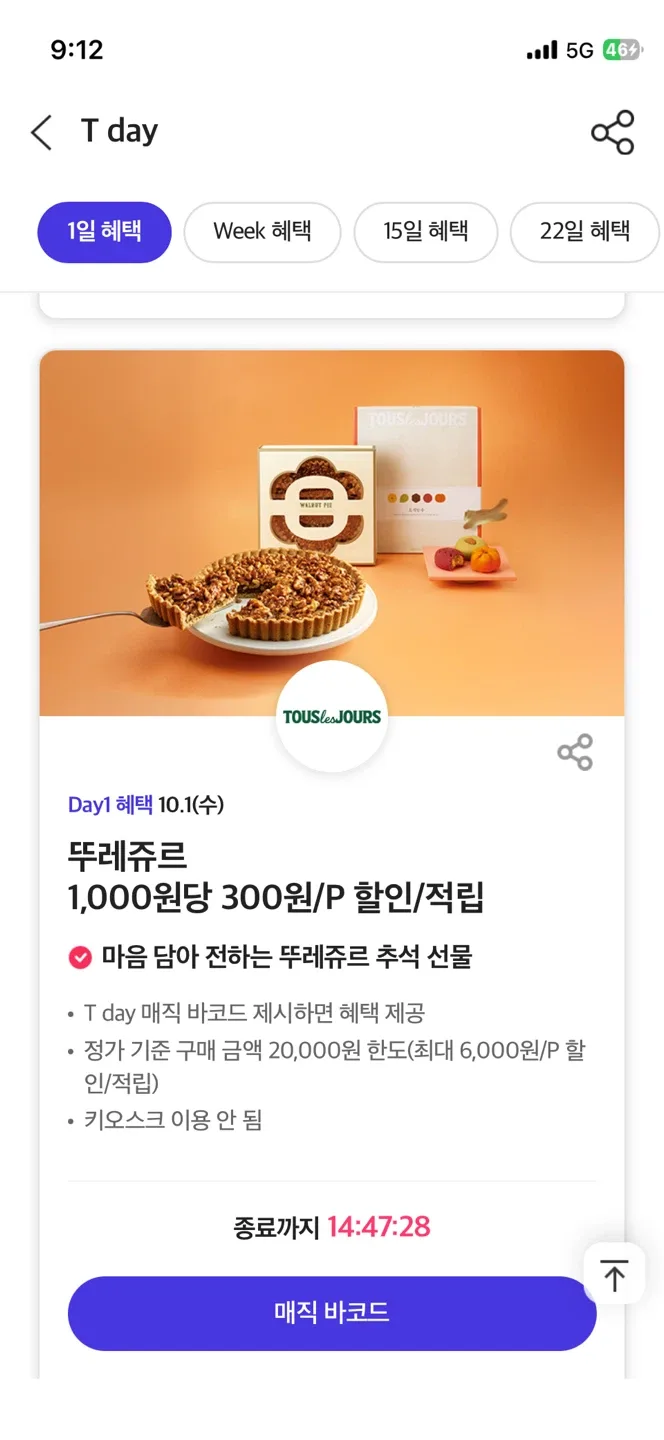Jump back to the top of the page
The width and height of the screenshot is (664, 1440).
[x=614, y=1275]
